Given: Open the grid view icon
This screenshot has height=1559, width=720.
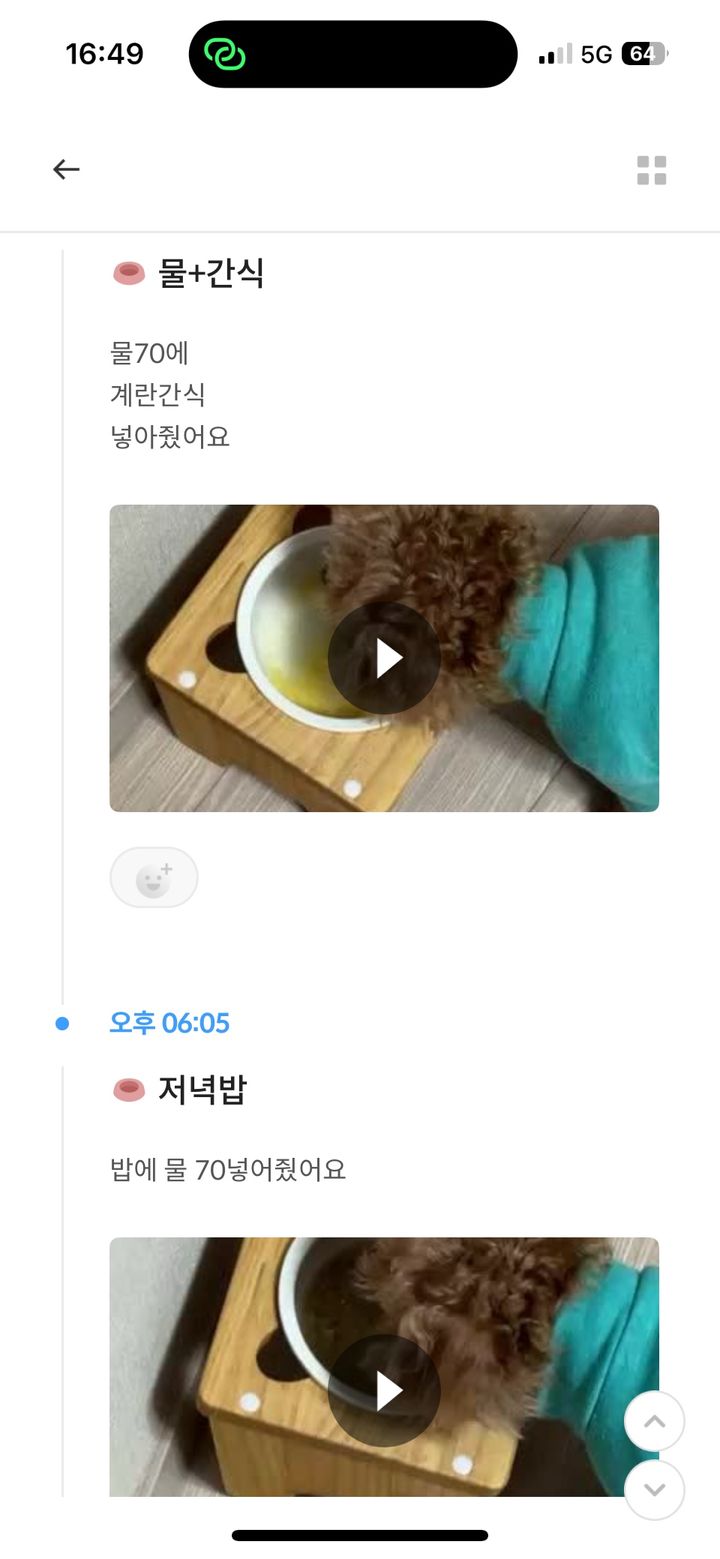Looking at the screenshot, I should pos(651,170).
